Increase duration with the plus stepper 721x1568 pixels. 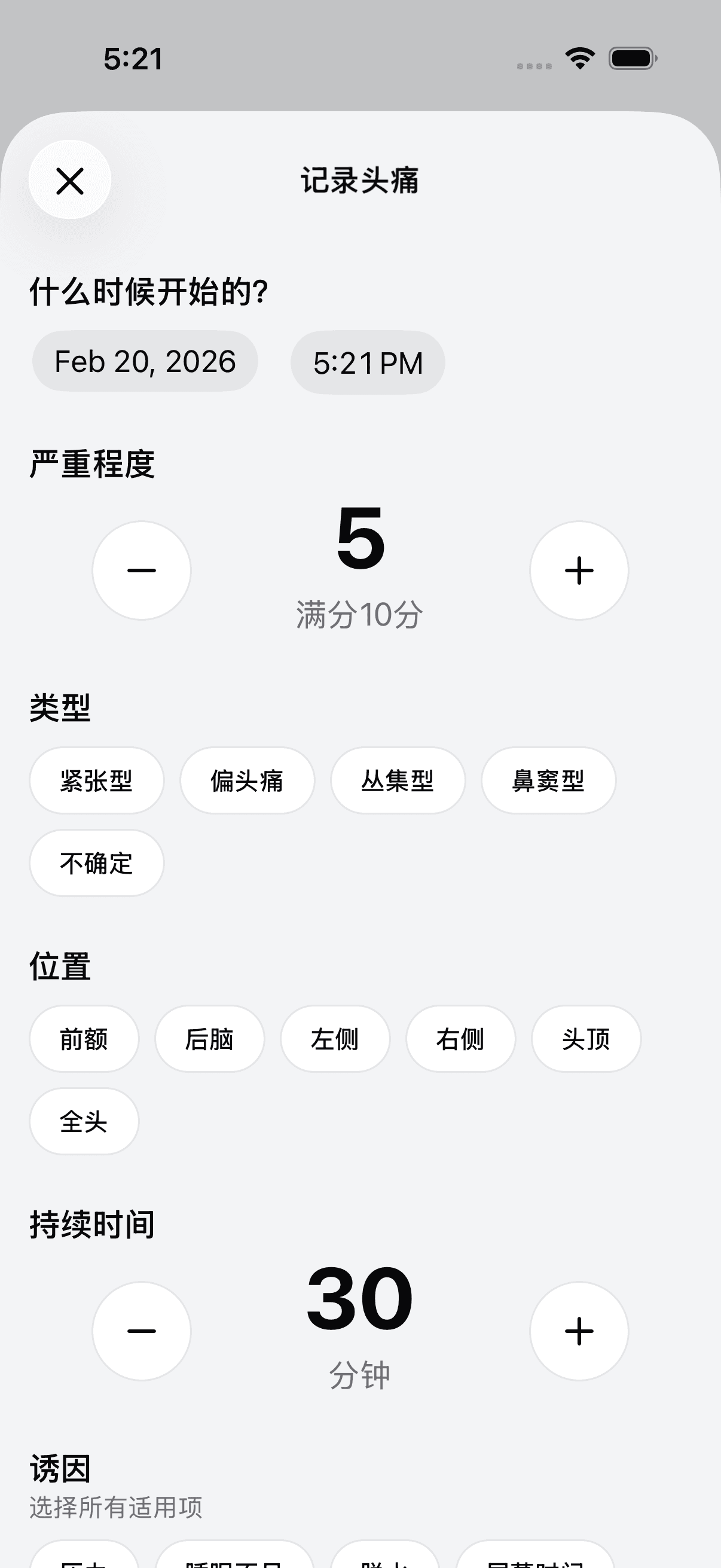pos(578,1331)
